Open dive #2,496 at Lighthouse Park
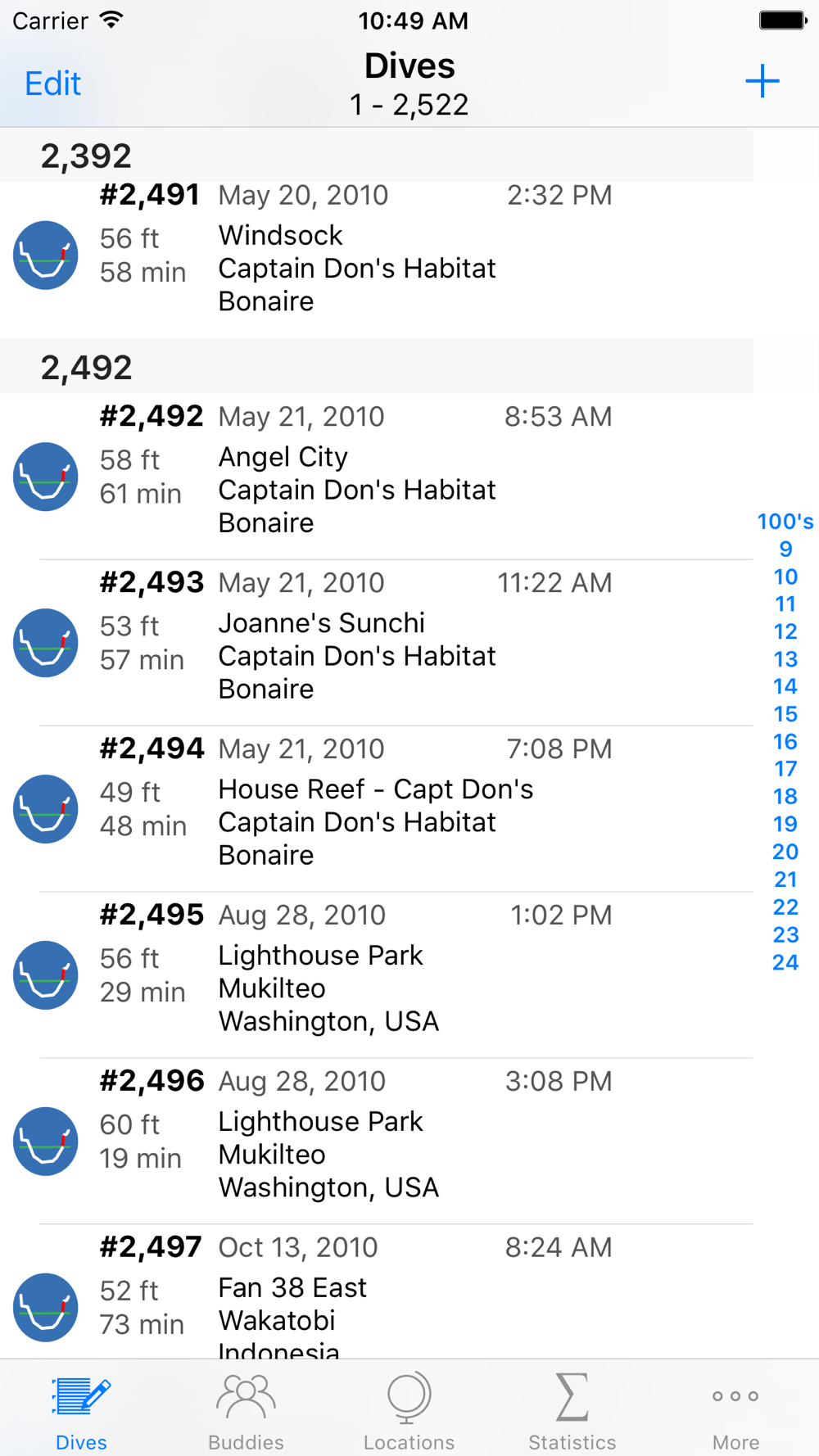 point(357,1142)
